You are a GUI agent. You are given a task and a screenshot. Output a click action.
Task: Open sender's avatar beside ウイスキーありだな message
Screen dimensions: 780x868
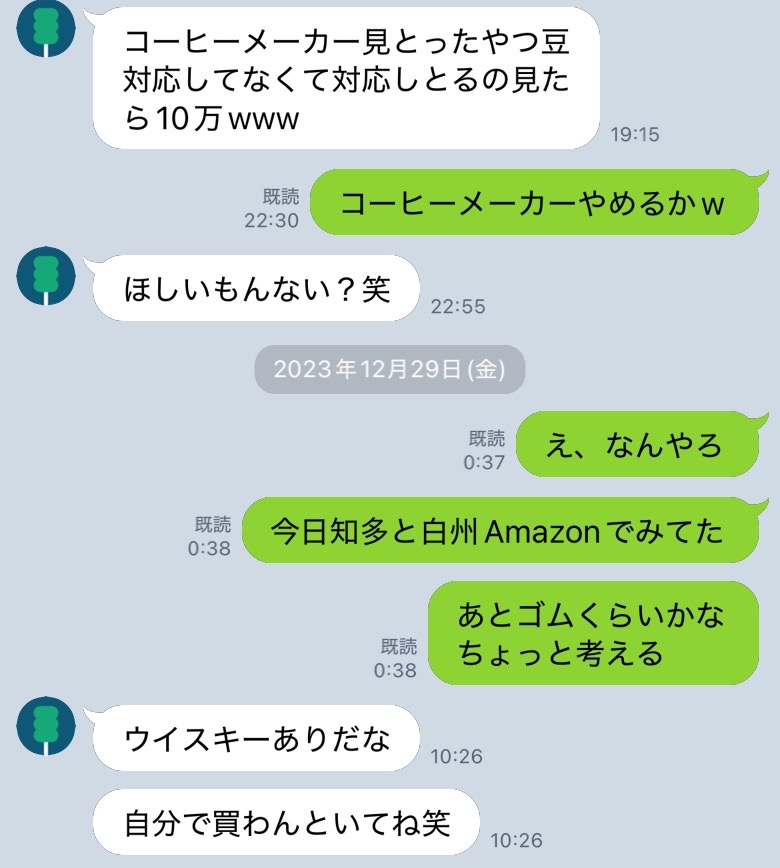pos(47,726)
